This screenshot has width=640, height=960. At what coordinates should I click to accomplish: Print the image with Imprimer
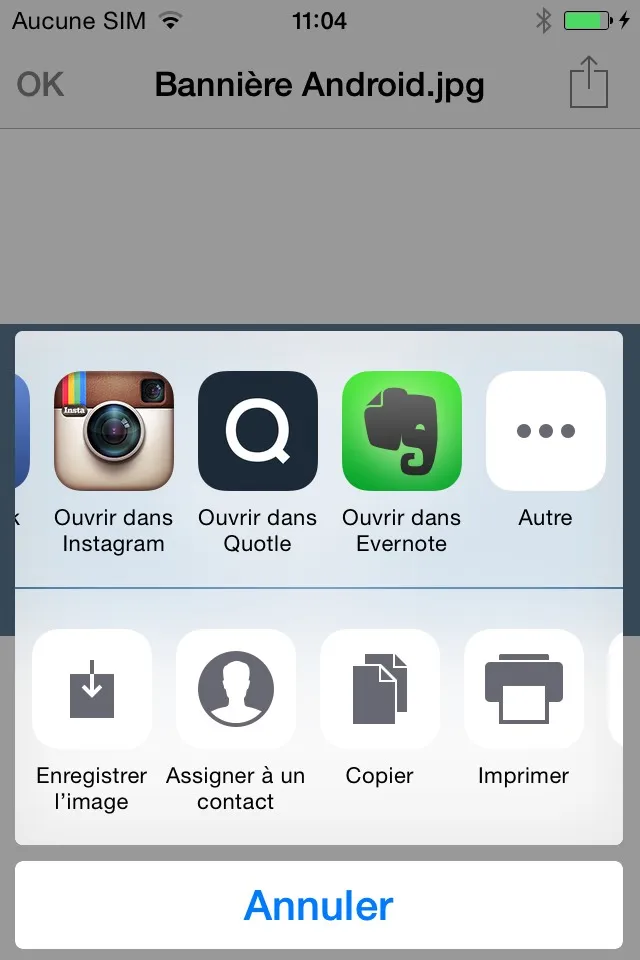pyautogui.click(x=524, y=689)
